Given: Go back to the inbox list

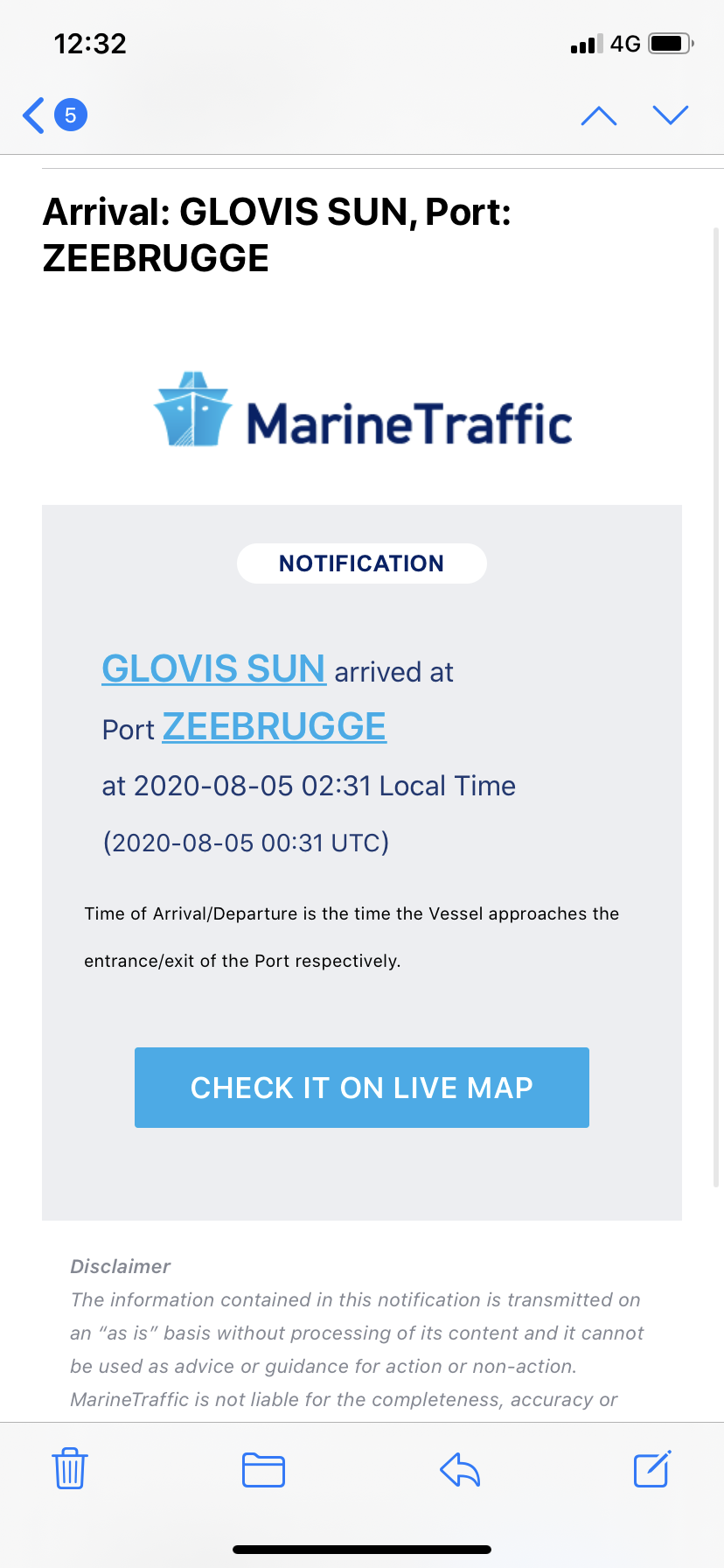Looking at the screenshot, I should 35,115.
